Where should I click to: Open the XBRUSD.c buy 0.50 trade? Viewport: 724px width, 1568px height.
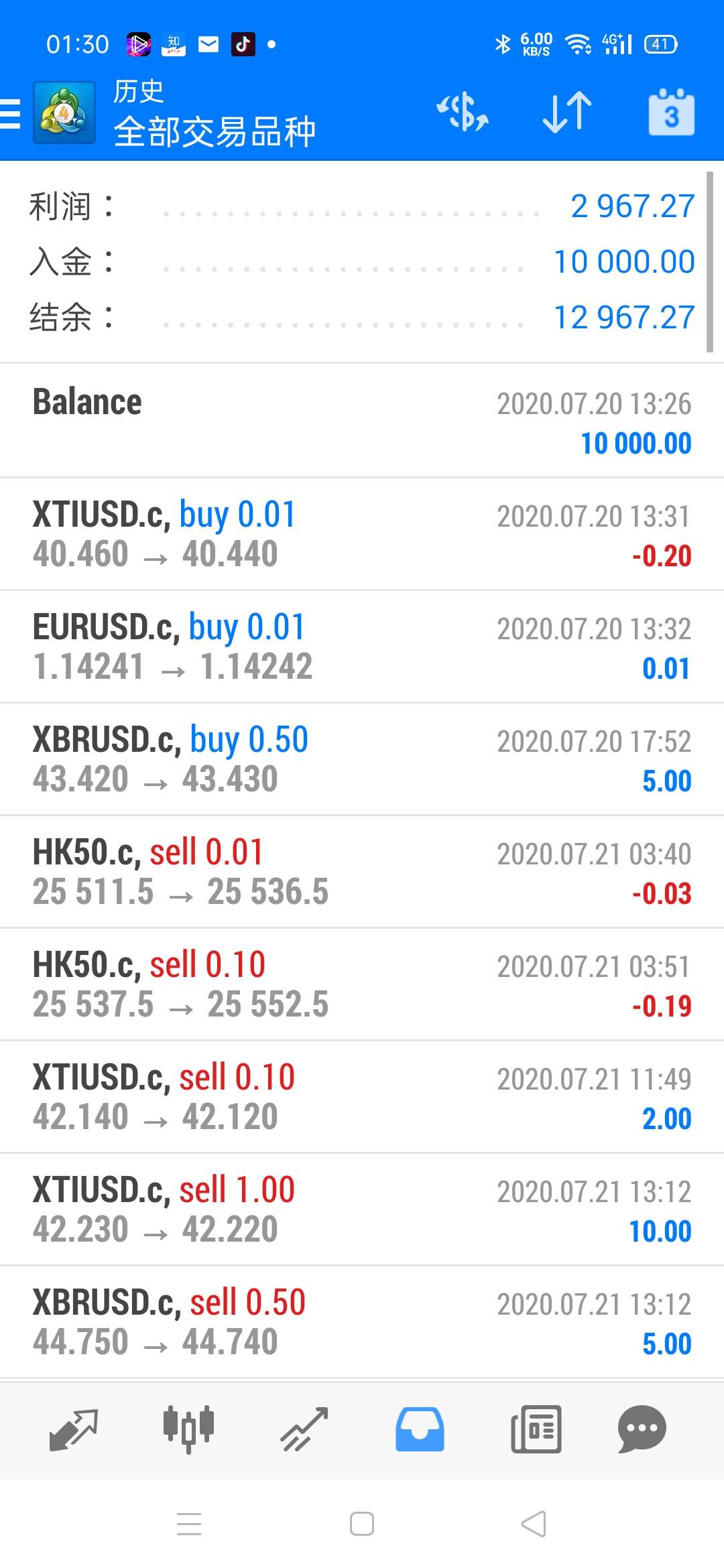click(x=362, y=759)
